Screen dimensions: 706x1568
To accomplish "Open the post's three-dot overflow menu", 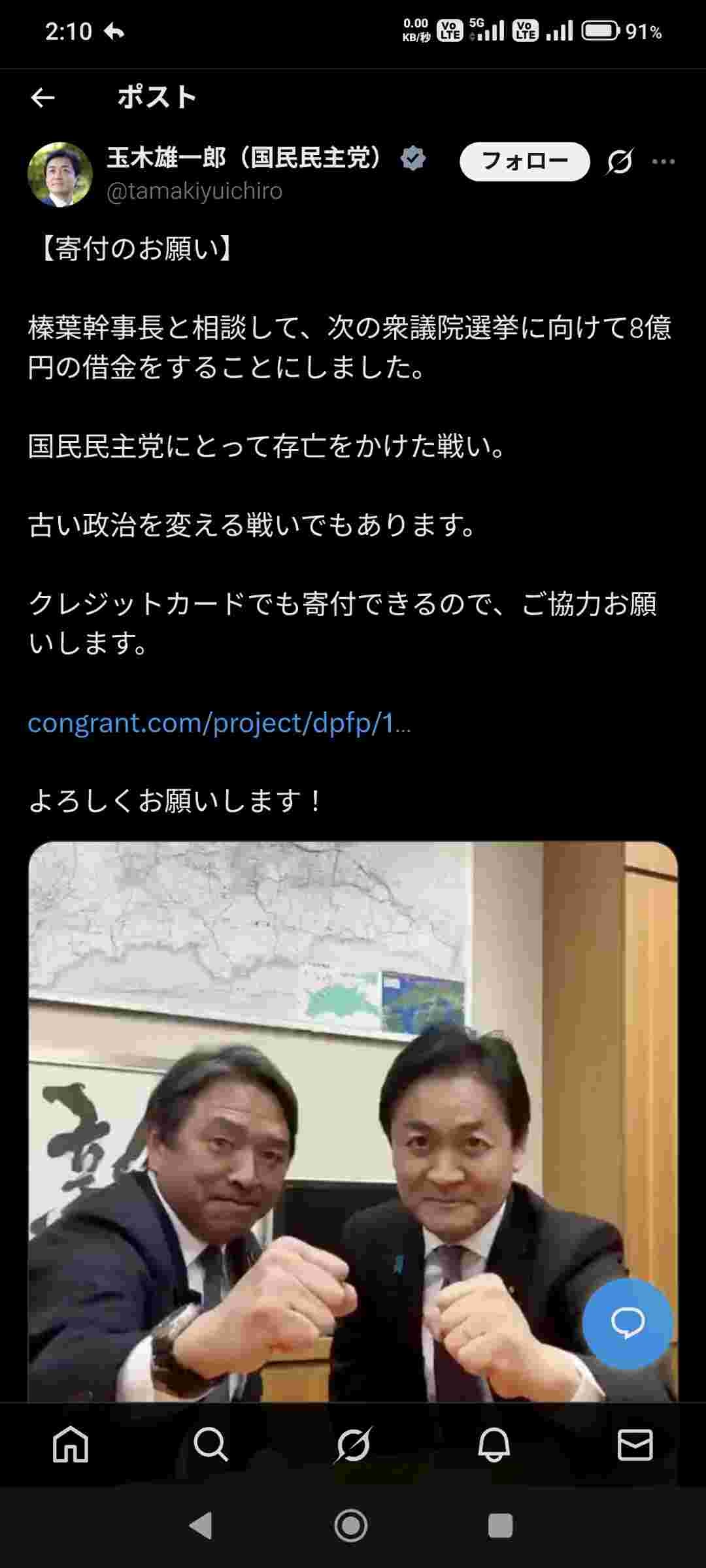I will point(664,161).
